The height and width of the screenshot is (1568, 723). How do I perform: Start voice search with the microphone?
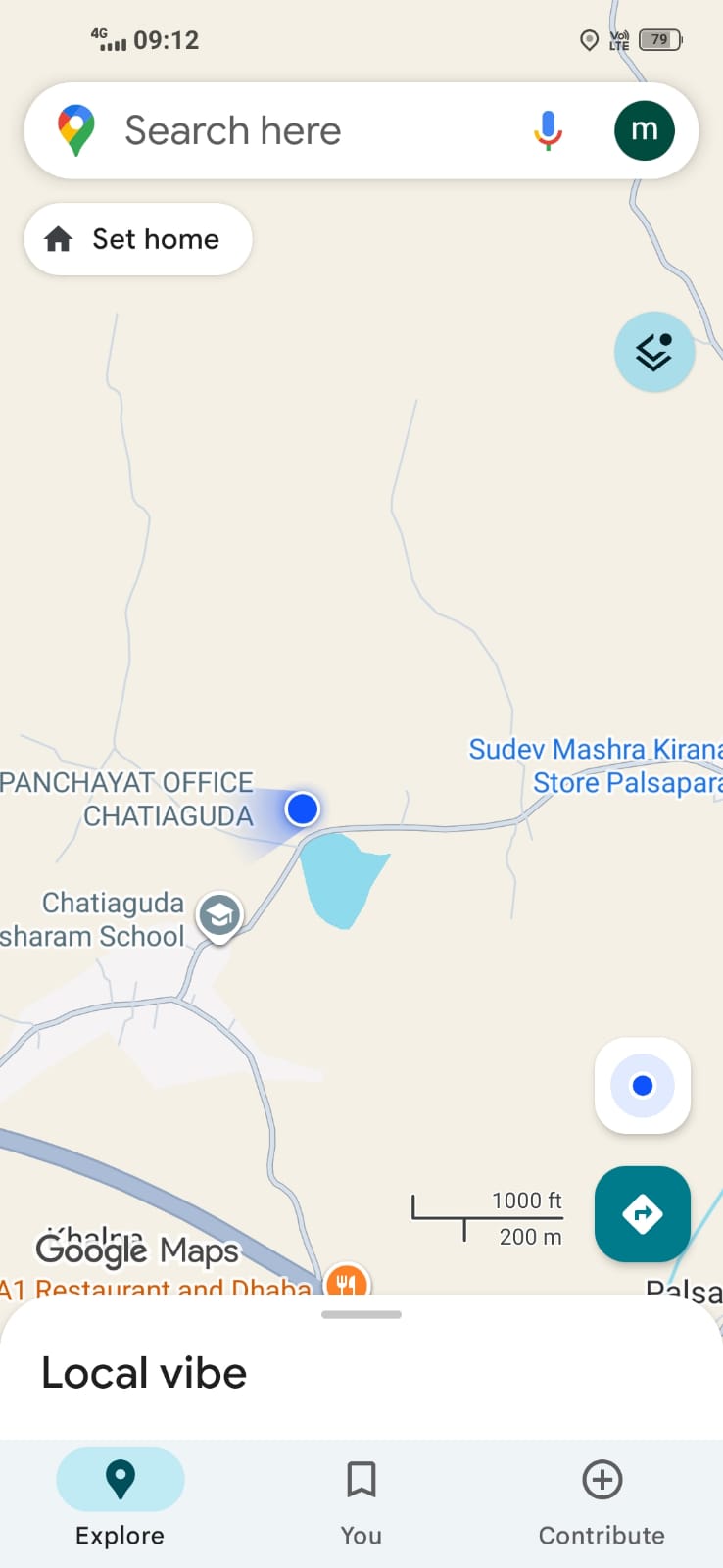(x=548, y=130)
